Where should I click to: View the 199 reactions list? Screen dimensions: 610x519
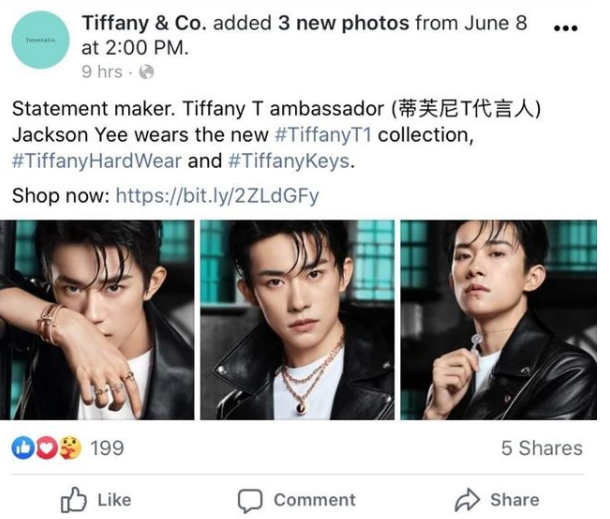[x=68, y=447]
